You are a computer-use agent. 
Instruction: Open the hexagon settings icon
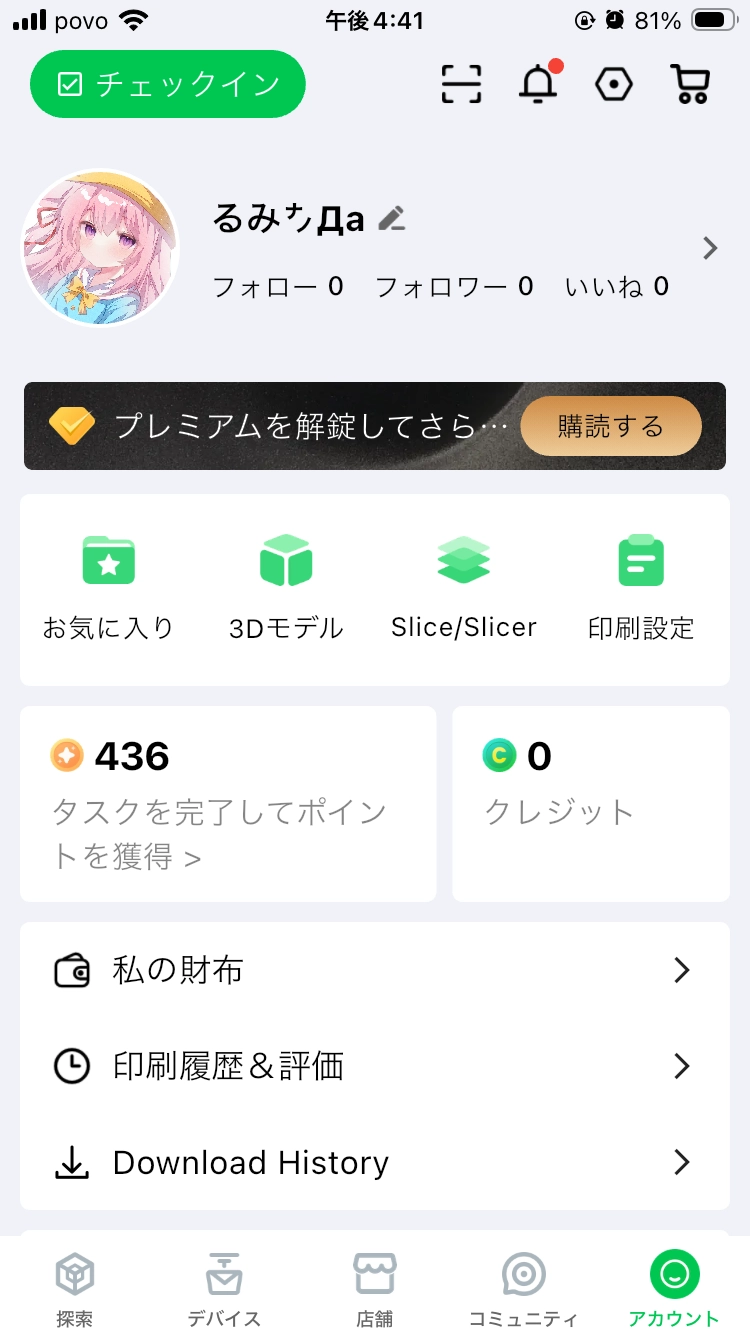(614, 84)
